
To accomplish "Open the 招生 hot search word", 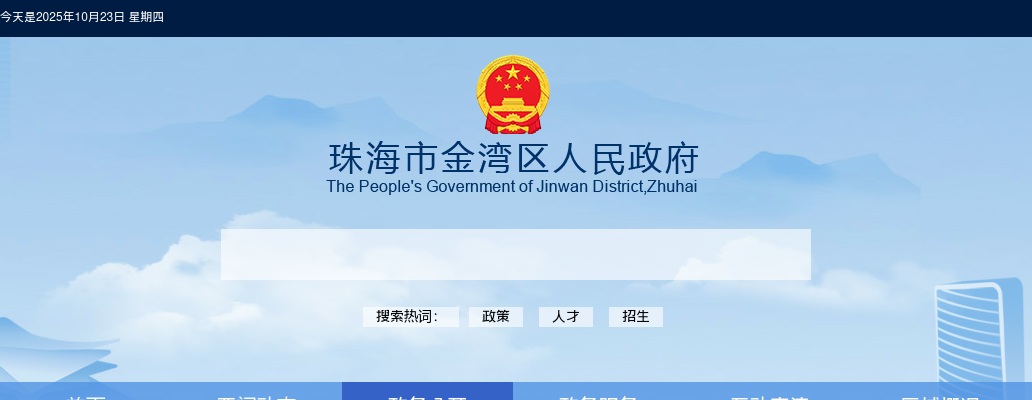I will 636,317.
